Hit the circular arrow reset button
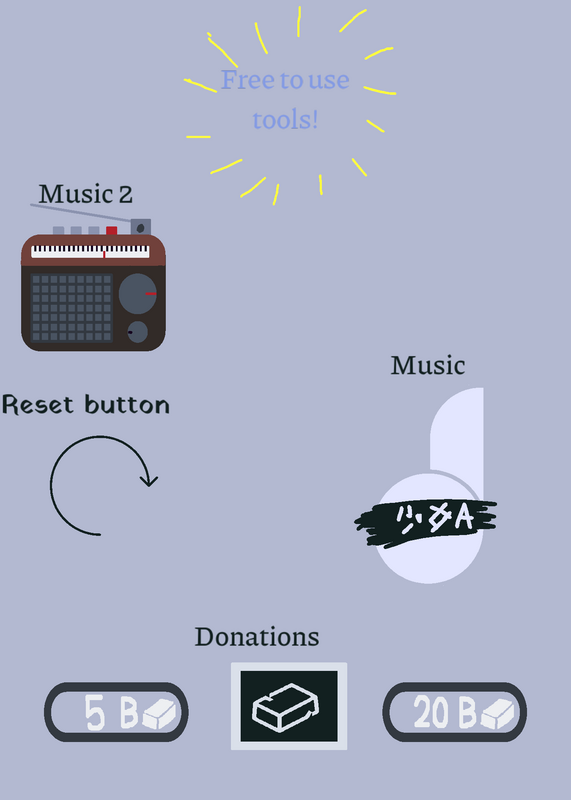Viewport: 571px width, 800px height. click(104, 485)
